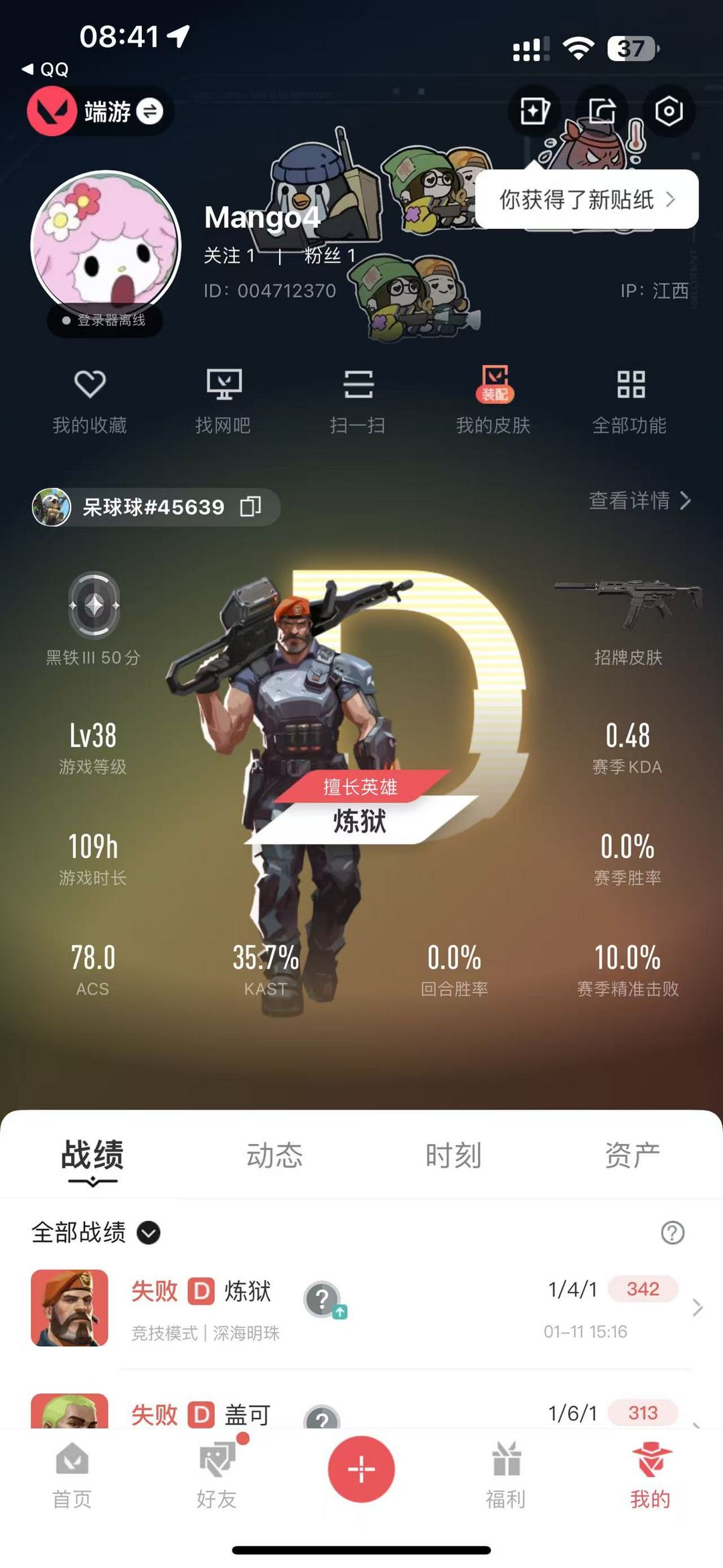Screen dimensions: 723x1568
Task: Open 找网吧 to find internet cafes
Action: (223, 401)
